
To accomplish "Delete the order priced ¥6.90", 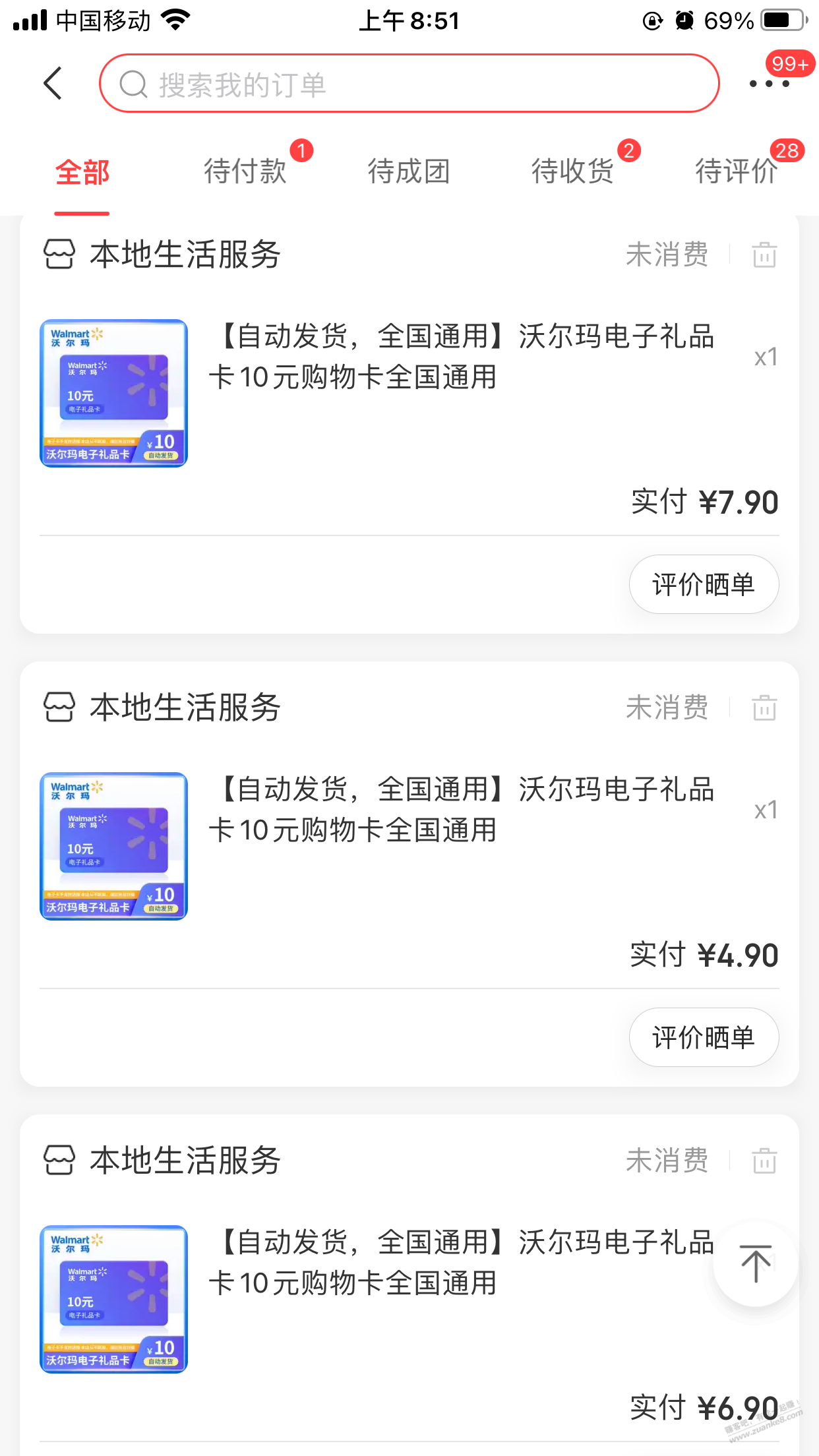I will pos(764,1161).
